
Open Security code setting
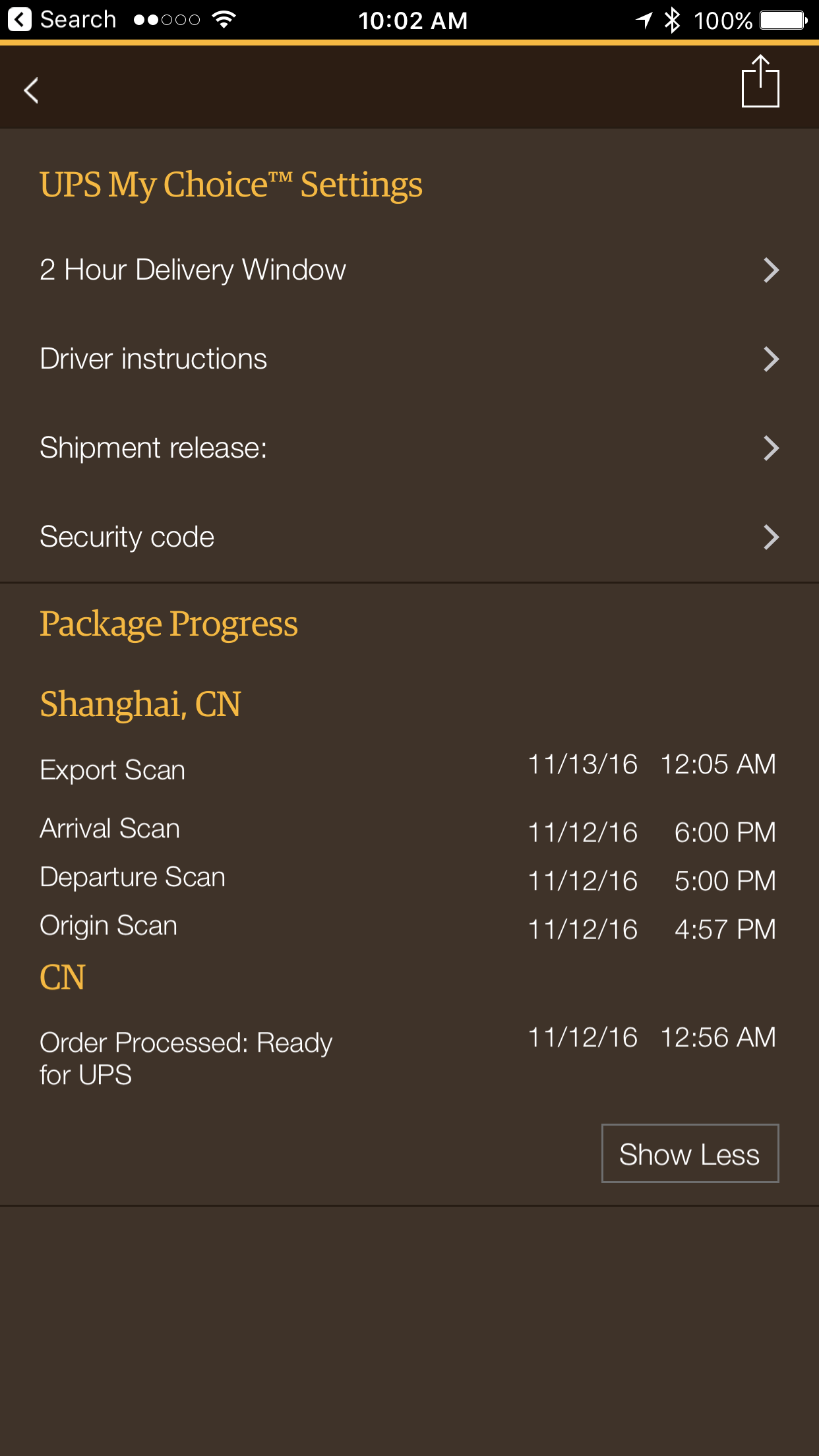coord(409,537)
